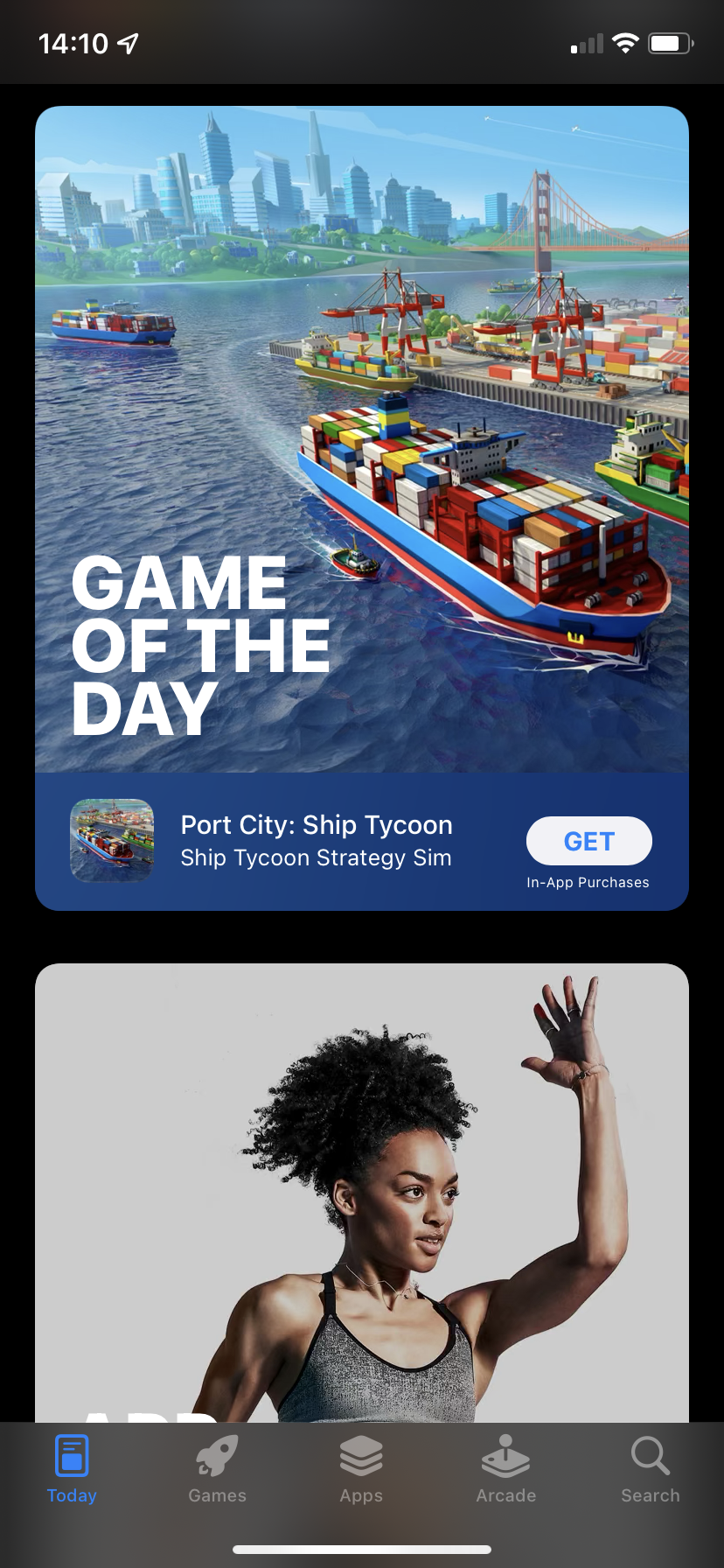724x1568 pixels.
Task: Get Port City: Ship Tycoon
Action: pos(588,841)
